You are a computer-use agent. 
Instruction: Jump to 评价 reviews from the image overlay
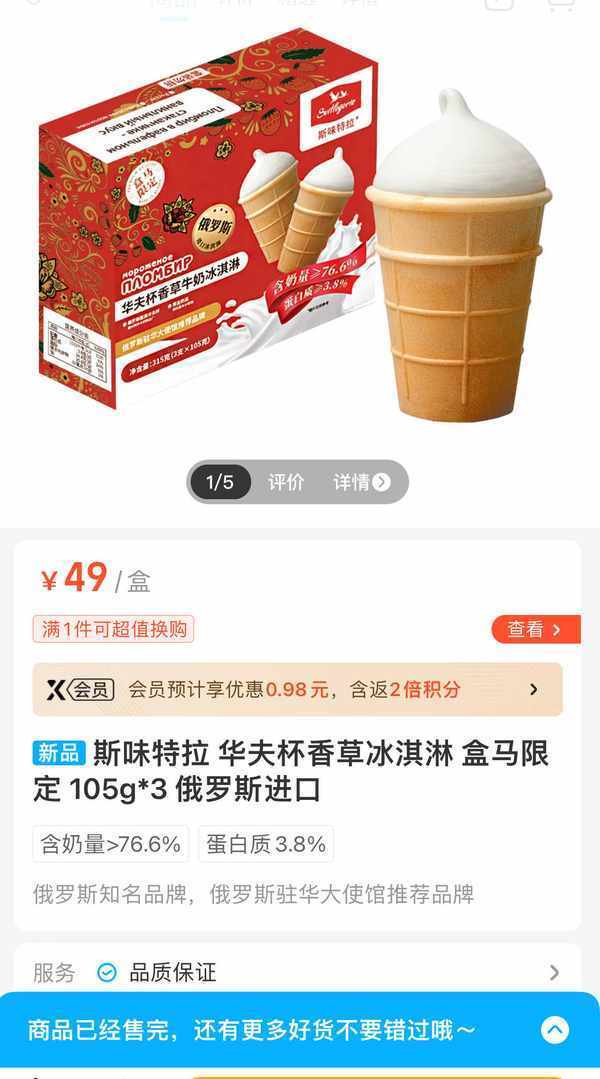[x=286, y=482]
